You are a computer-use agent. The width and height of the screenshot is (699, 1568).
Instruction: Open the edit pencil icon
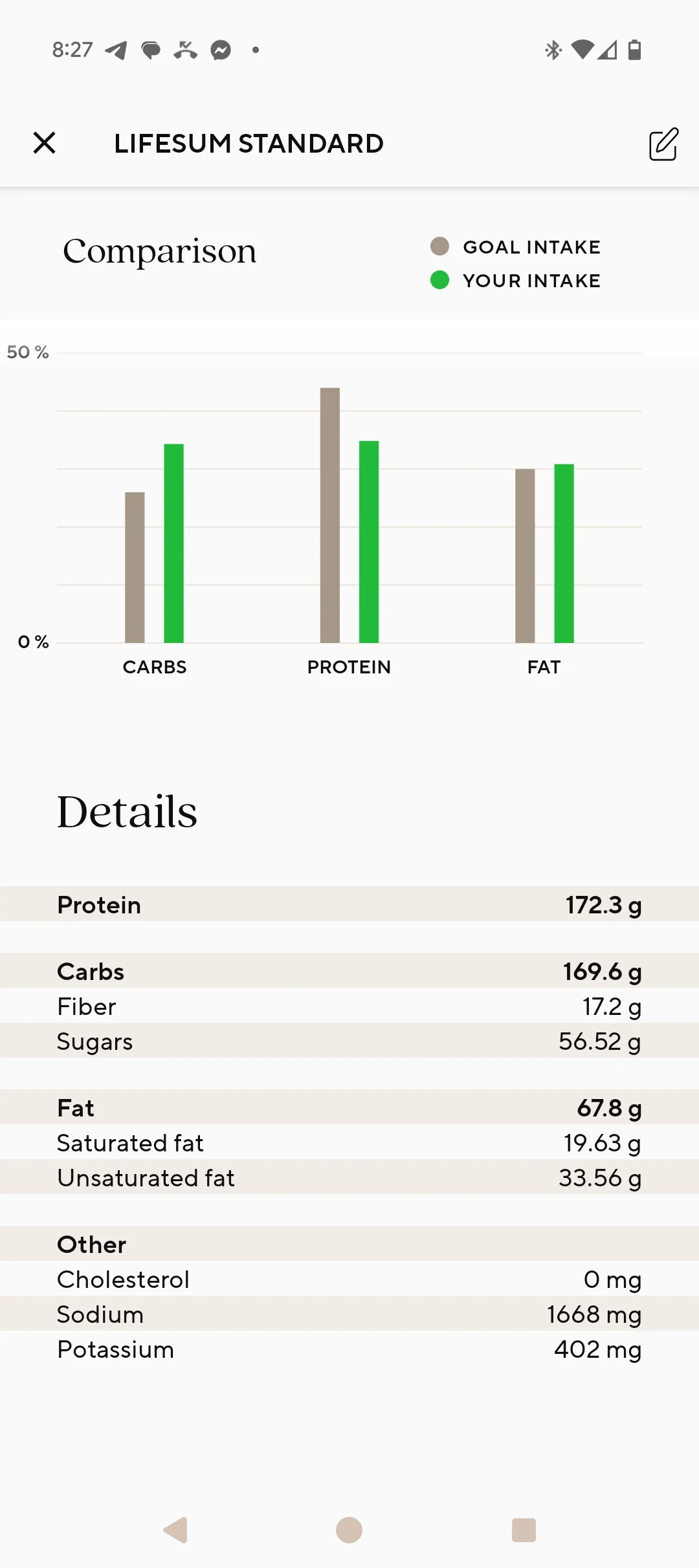[663, 144]
